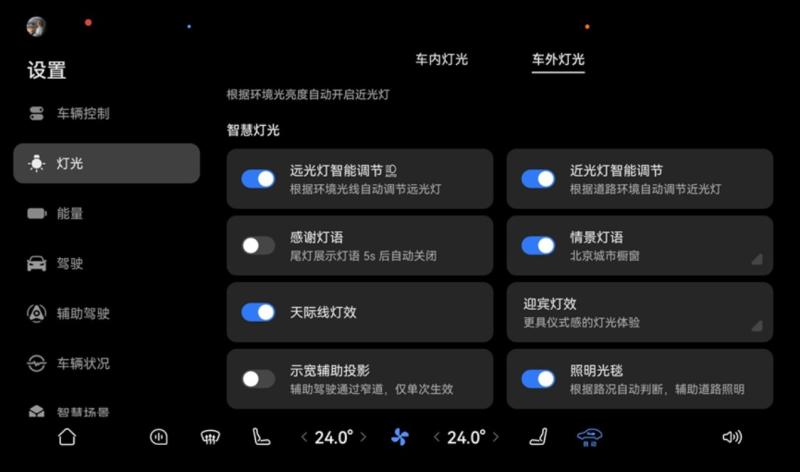
Task: Enable 感谢灯语 switch
Action: 258,246
